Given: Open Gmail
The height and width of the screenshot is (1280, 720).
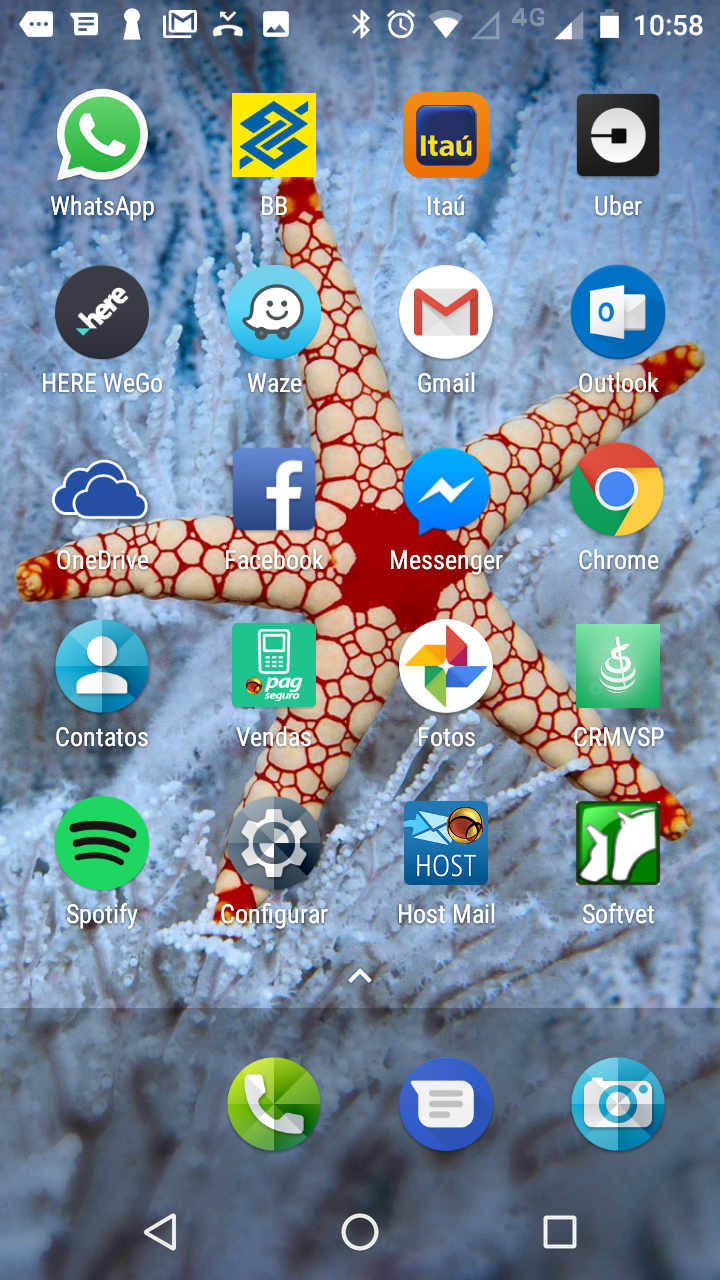Looking at the screenshot, I should (446, 313).
